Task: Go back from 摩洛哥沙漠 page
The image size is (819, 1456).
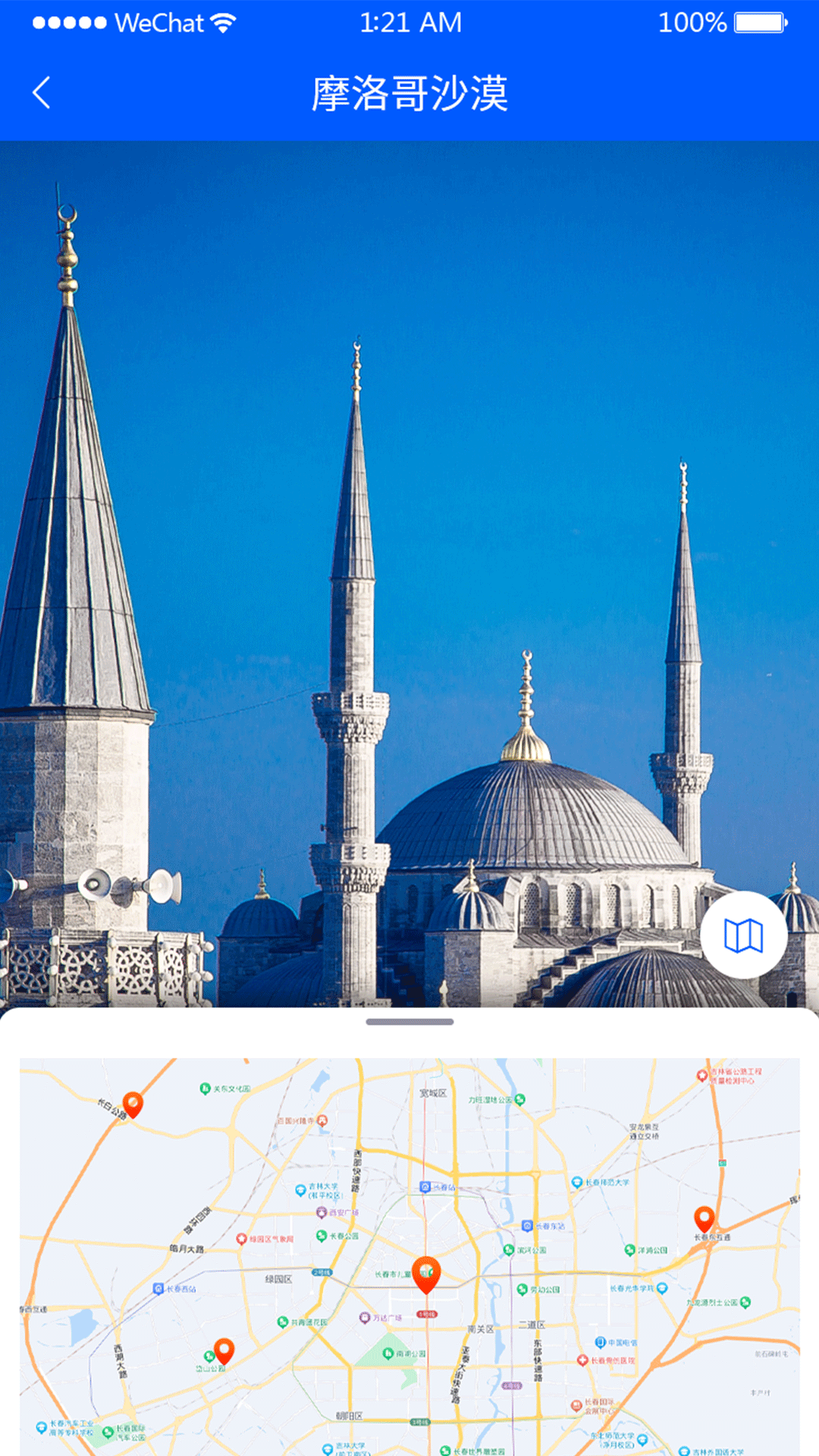Action: click(x=42, y=93)
